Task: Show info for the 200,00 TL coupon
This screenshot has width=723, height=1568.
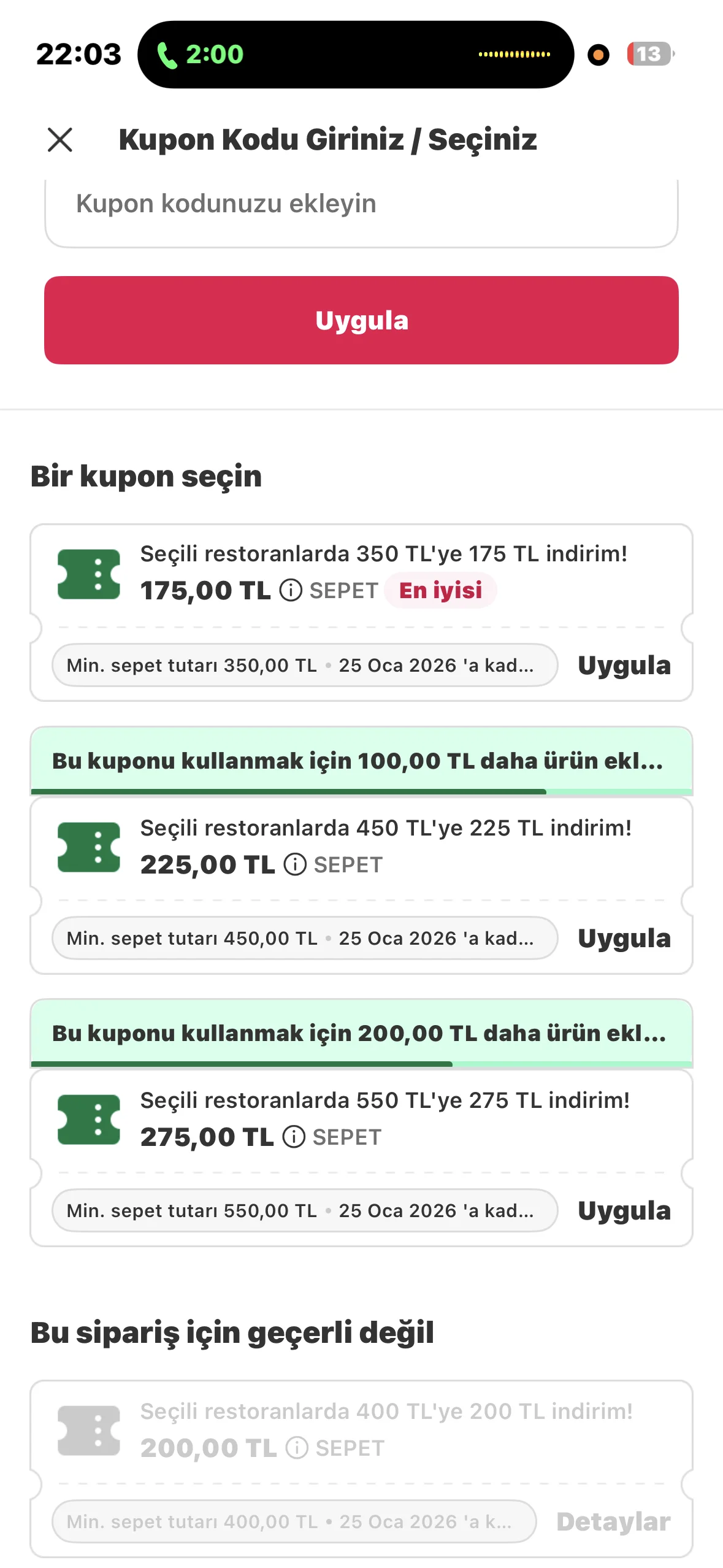Action: pos(297,1448)
